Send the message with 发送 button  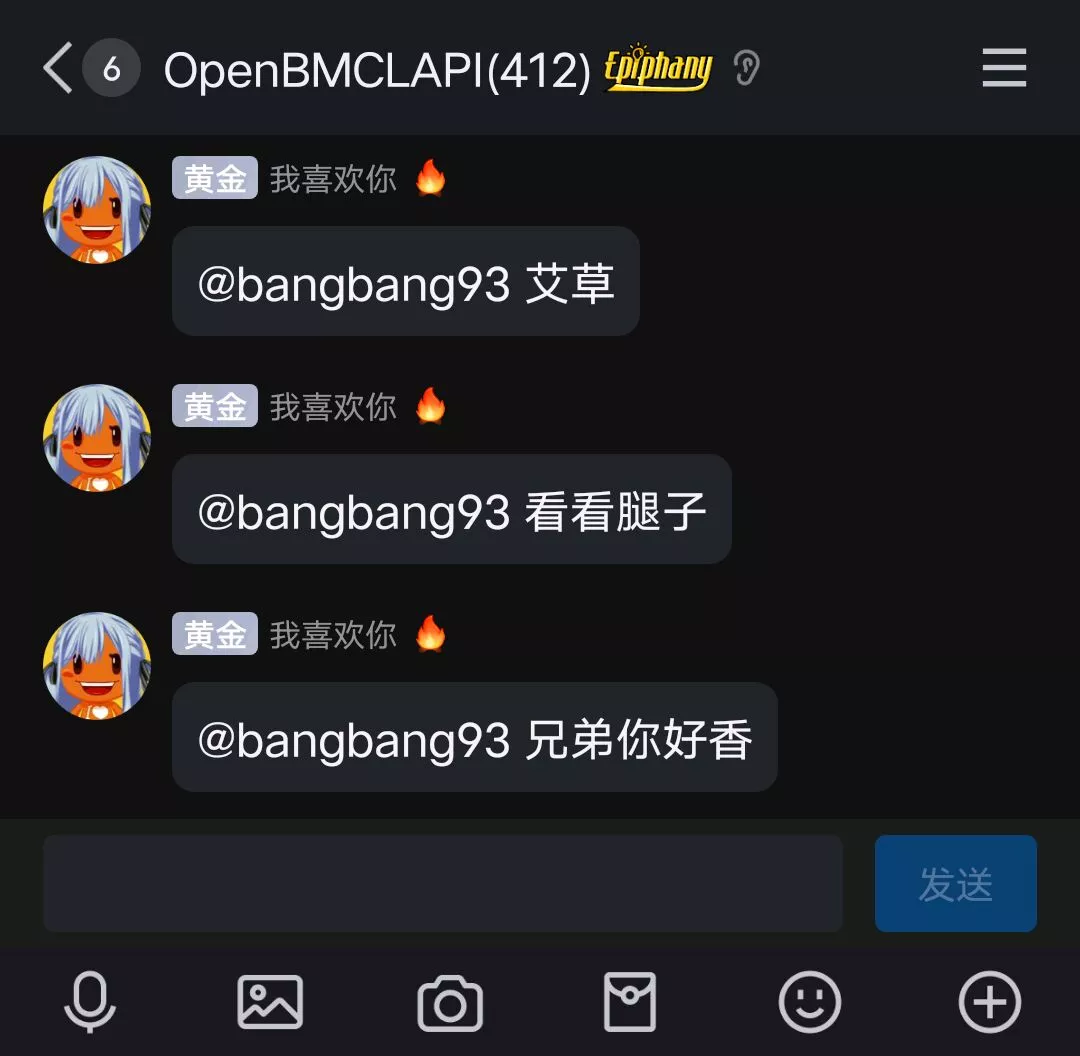(x=955, y=884)
